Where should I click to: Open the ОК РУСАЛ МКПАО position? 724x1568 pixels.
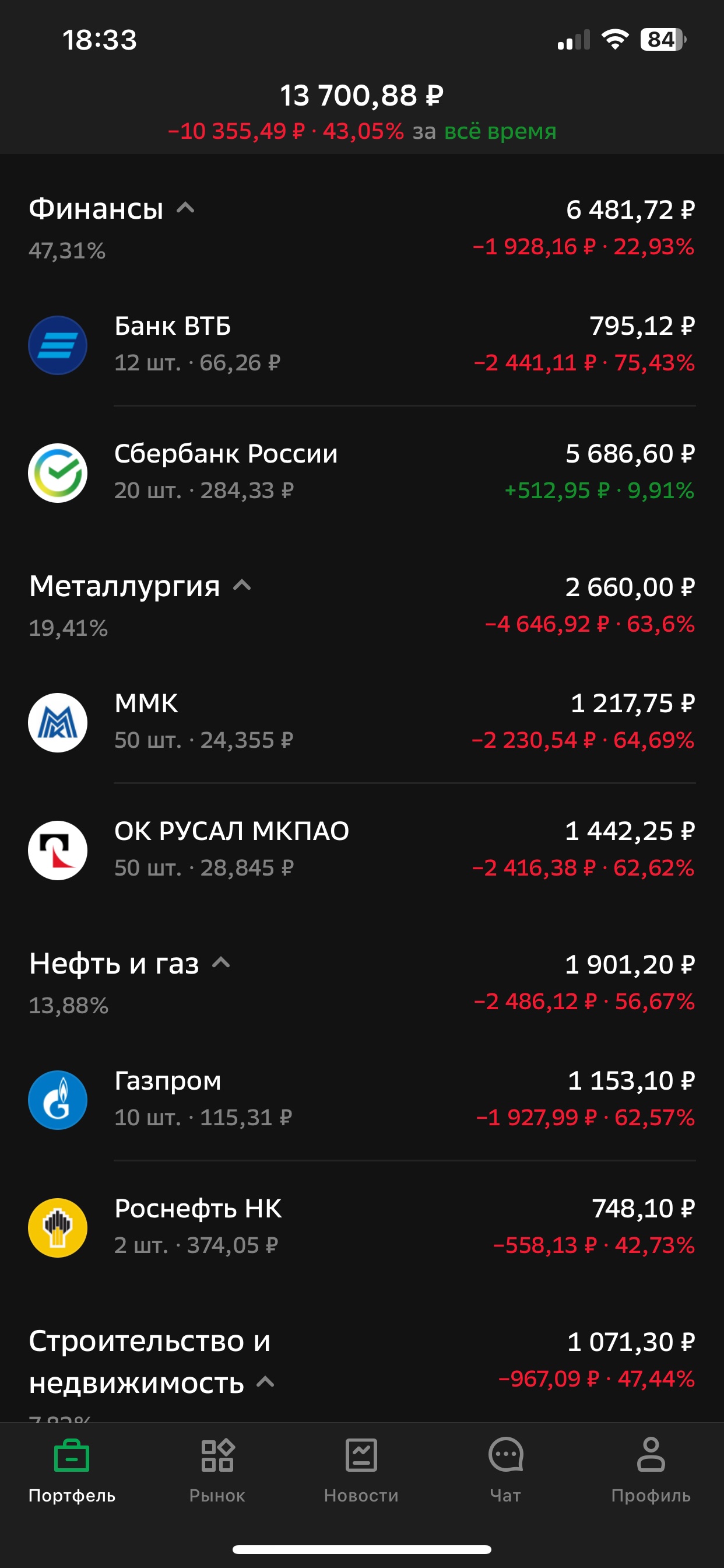361,850
